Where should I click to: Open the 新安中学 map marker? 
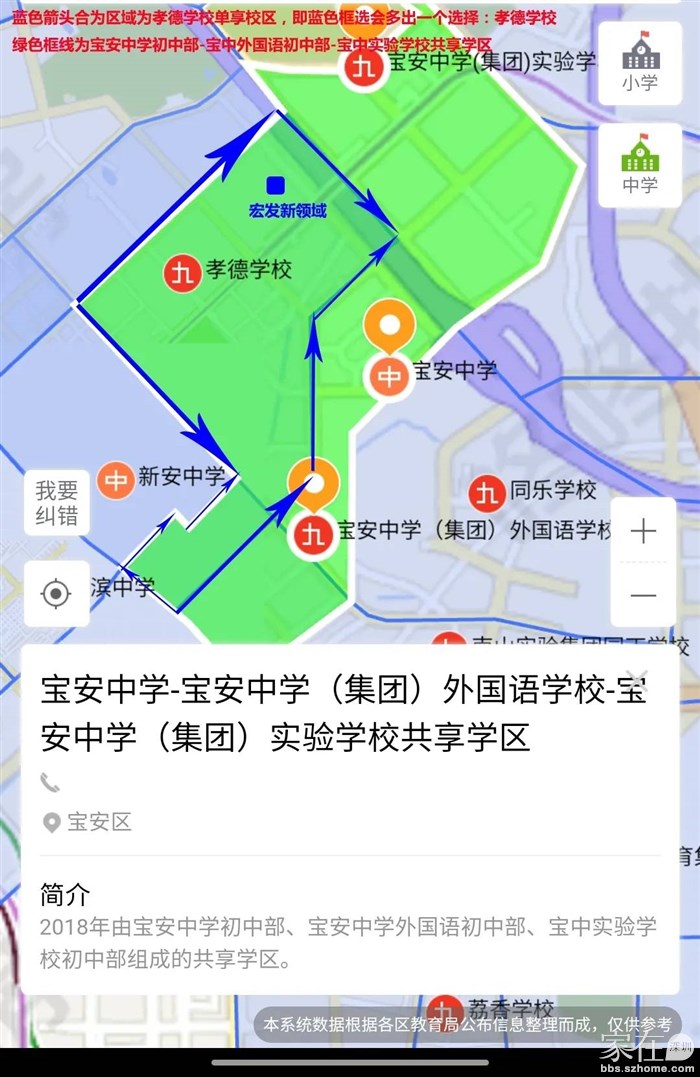116,480
